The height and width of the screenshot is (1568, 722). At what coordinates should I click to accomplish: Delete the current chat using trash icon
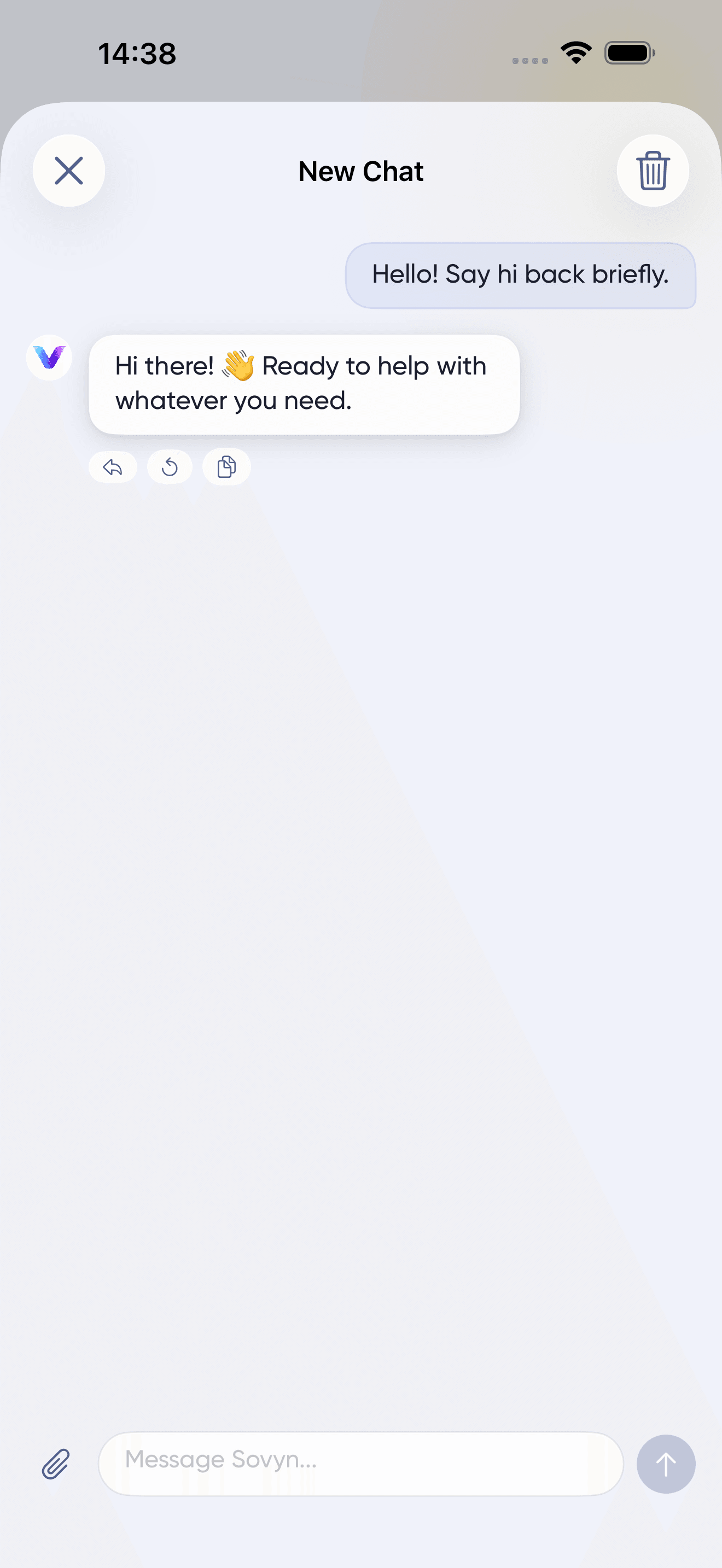tap(652, 171)
